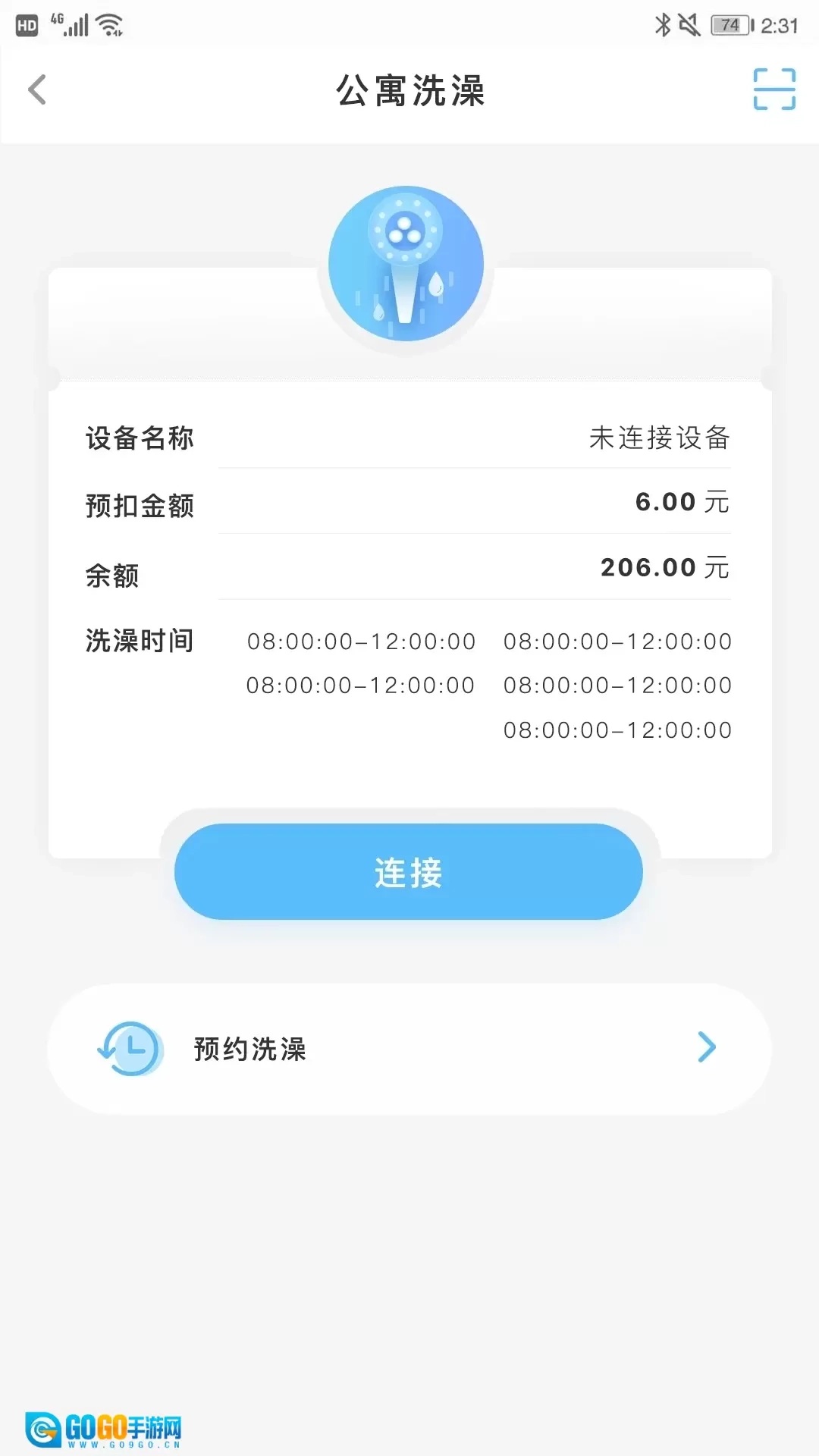Image resolution: width=819 pixels, height=1456 pixels.
Task: Go back from the 公寓洗澡 page
Action: 37,89
